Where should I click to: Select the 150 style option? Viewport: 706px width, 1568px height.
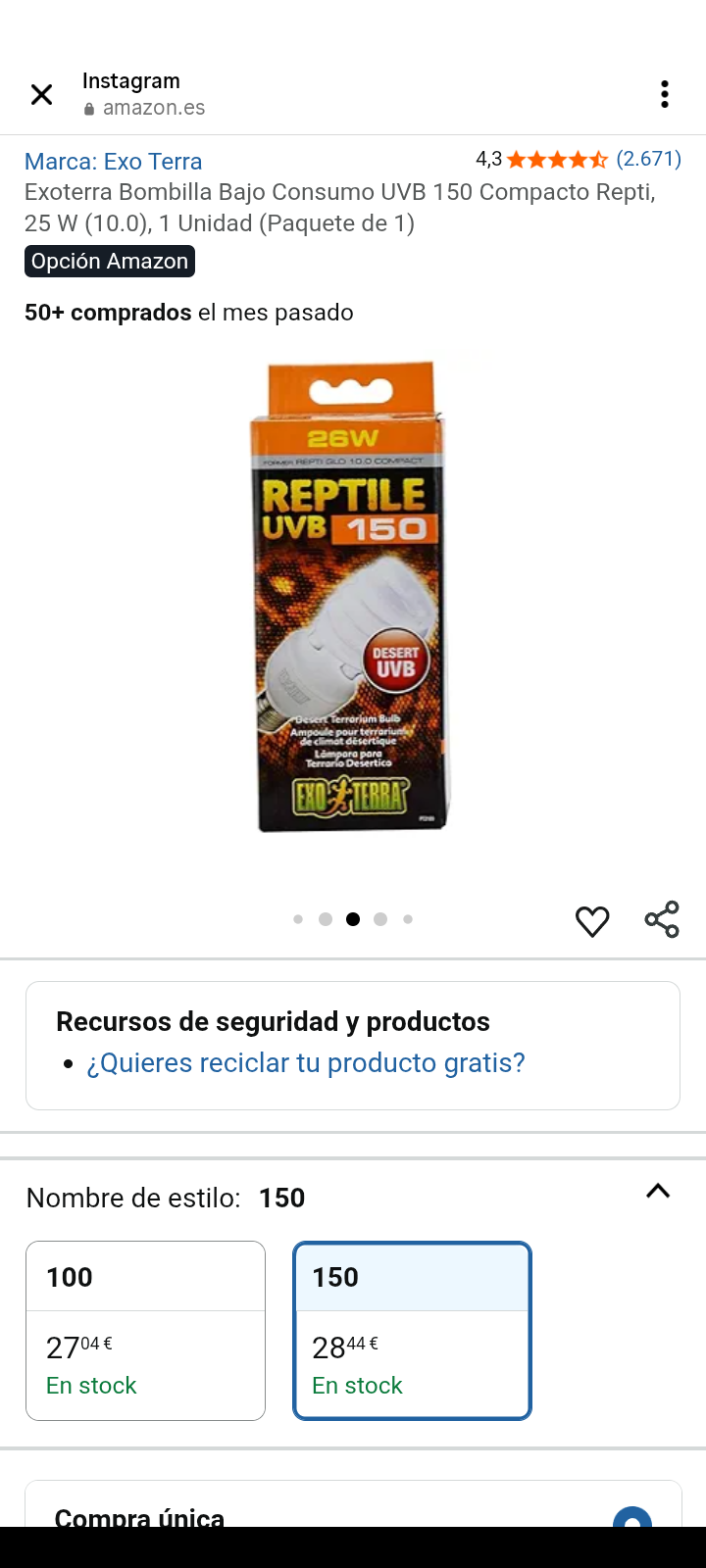pos(412,1330)
